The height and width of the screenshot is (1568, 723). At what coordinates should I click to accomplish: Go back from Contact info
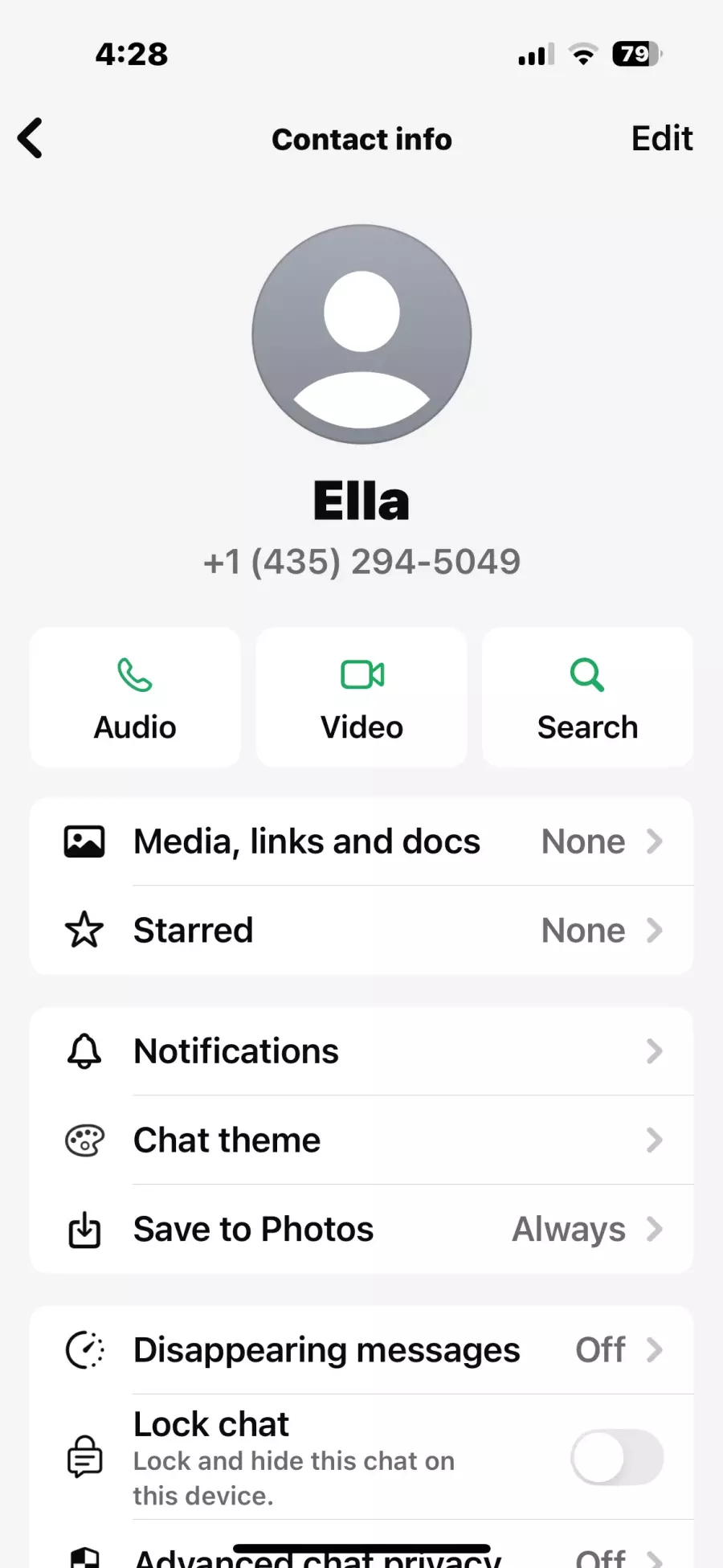click(x=30, y=138)
